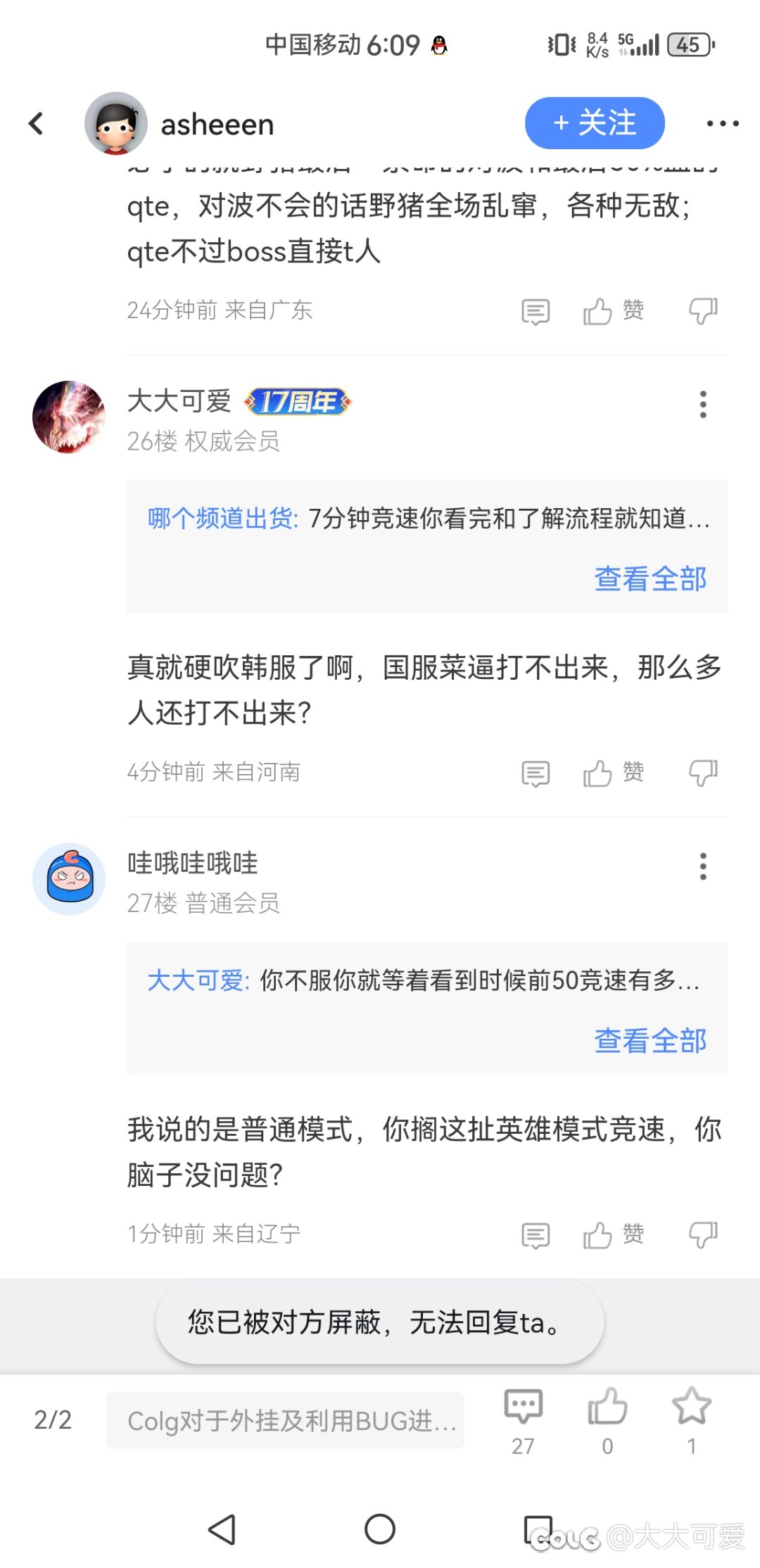Expand 查看全部 in the 大大可爱 quote

click(650, 1040)
